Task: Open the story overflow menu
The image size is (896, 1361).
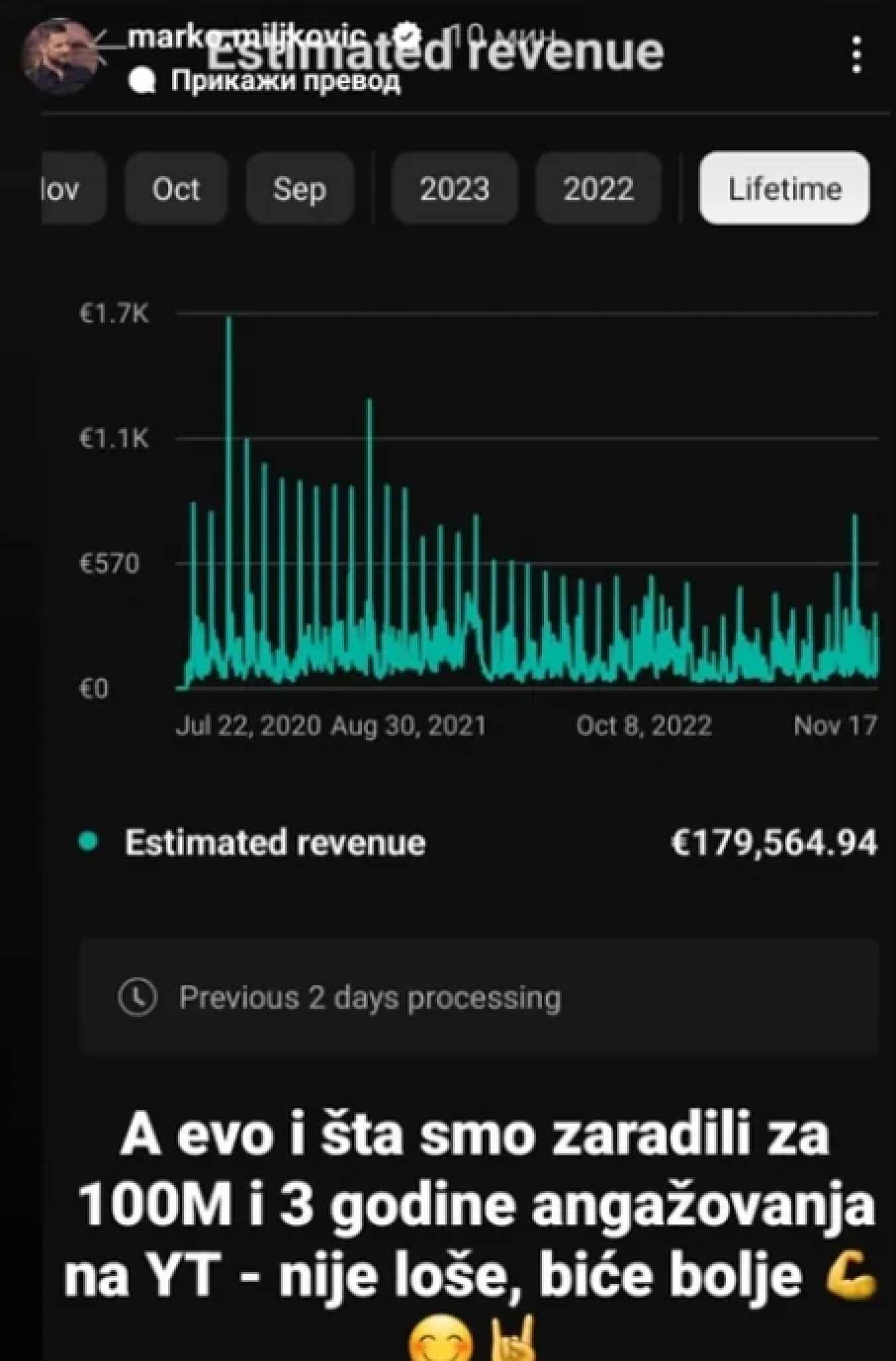Action: 857,55
